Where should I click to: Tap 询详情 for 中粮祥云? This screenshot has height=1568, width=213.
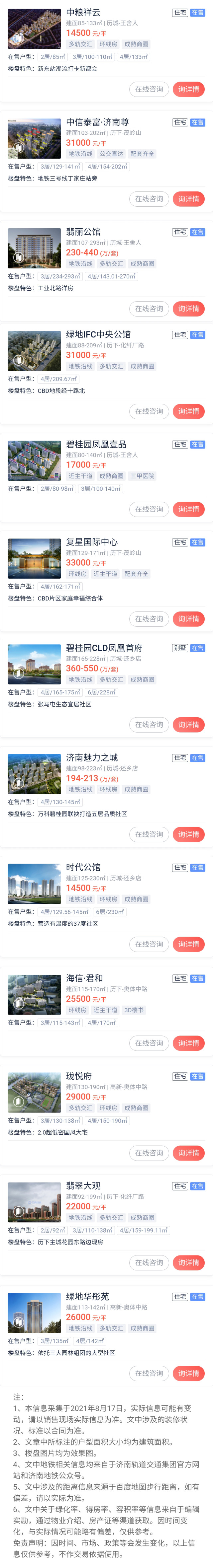(189, 90)
